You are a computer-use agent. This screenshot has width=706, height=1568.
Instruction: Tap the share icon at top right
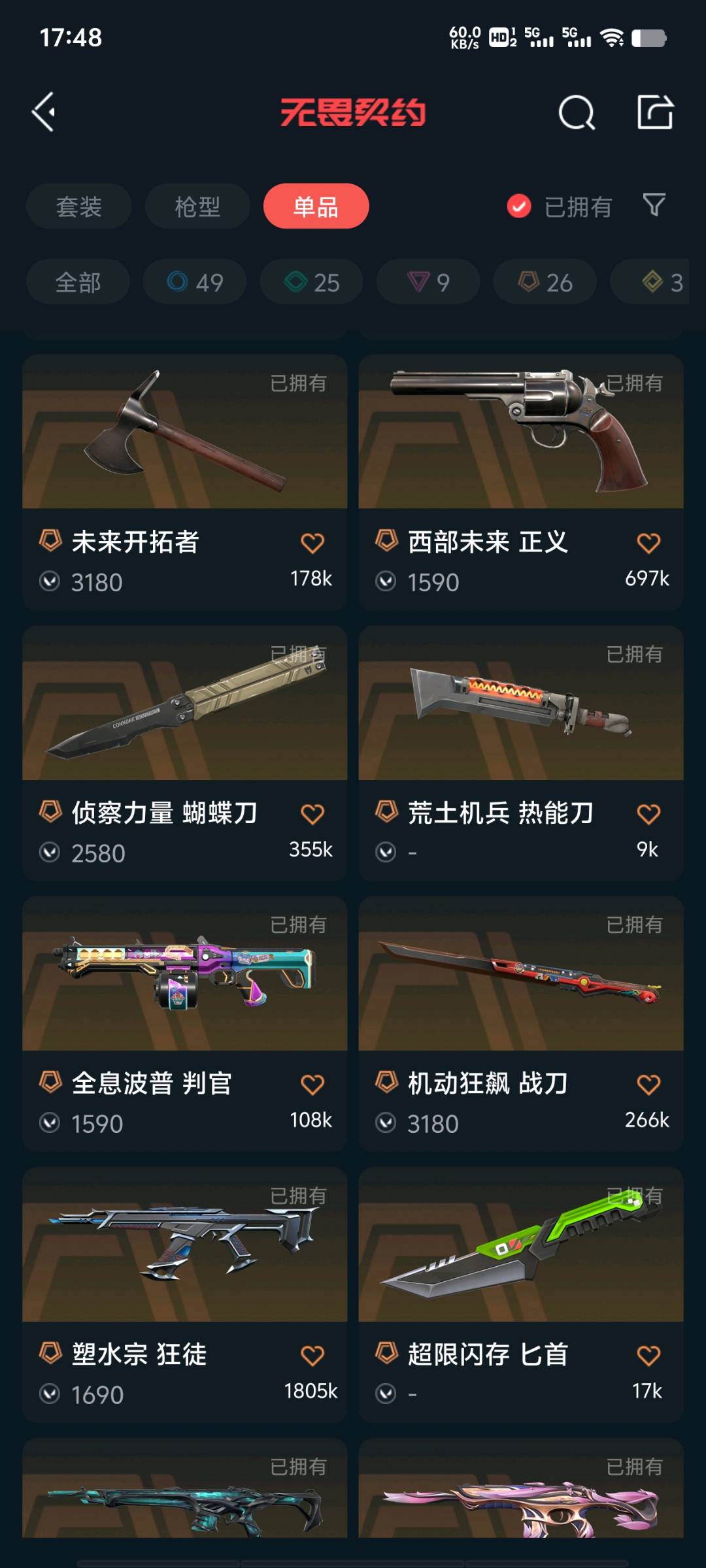655,112
